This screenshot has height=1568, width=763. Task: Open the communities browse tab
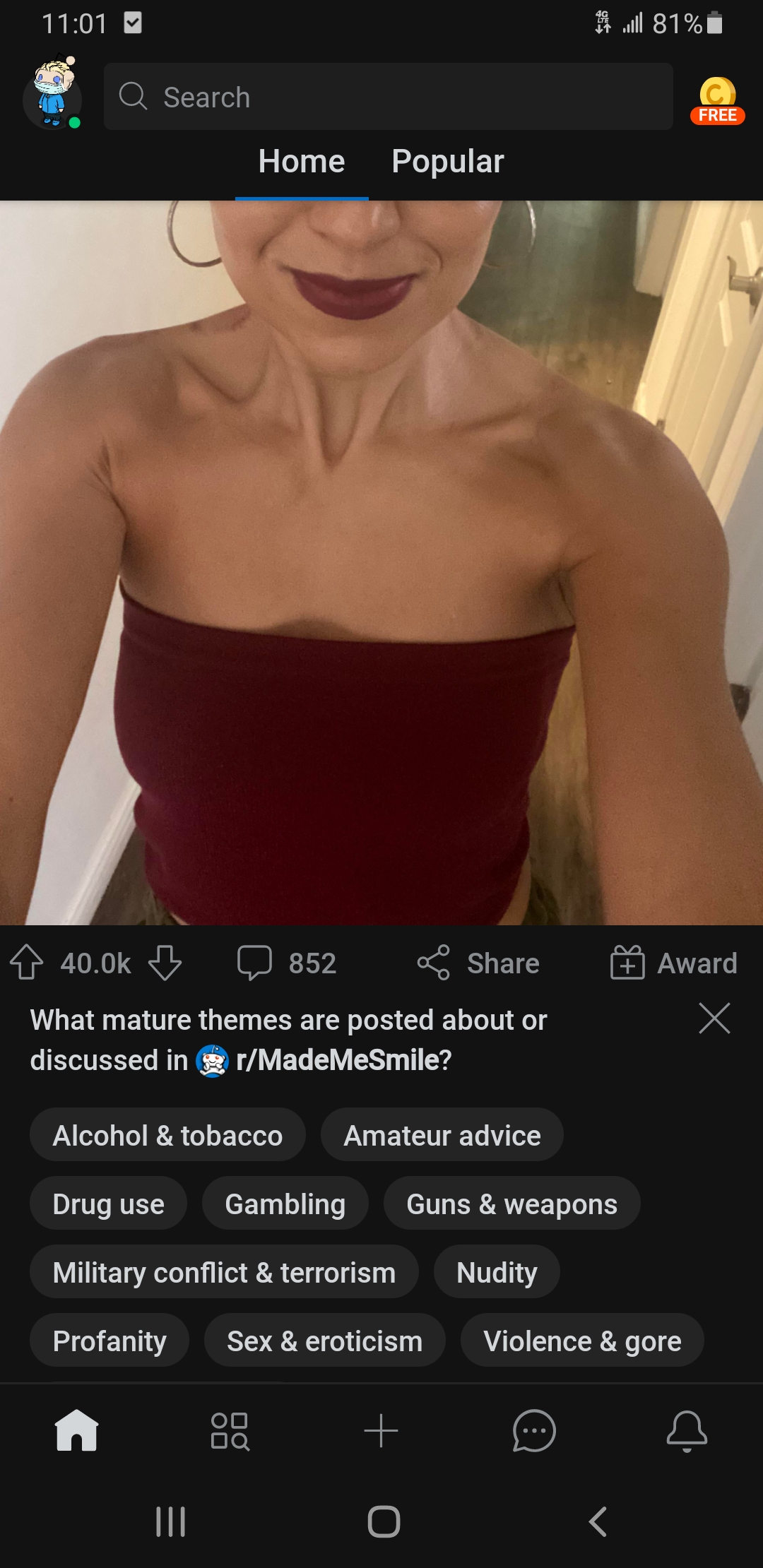(230, 1431)
